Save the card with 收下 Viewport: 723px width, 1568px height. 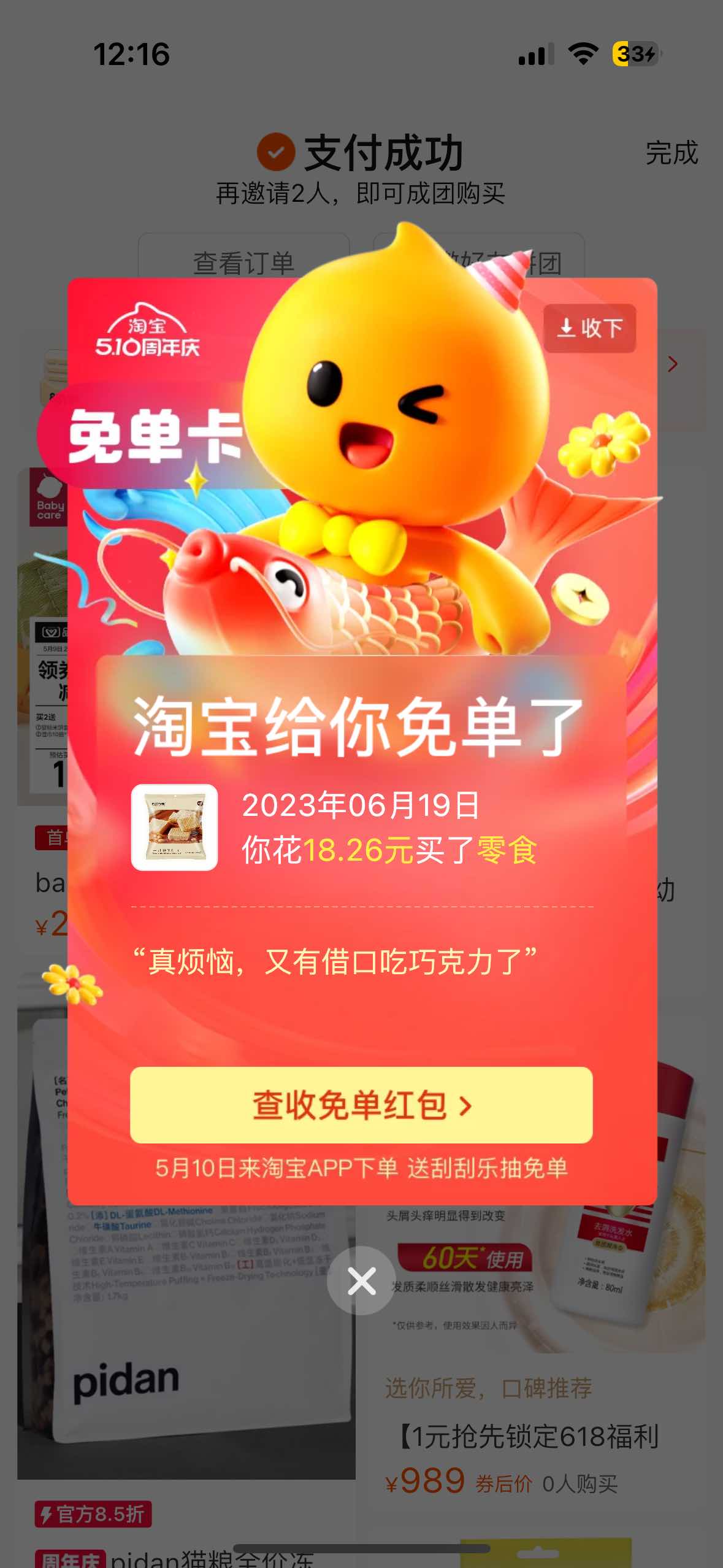[589, 328]
